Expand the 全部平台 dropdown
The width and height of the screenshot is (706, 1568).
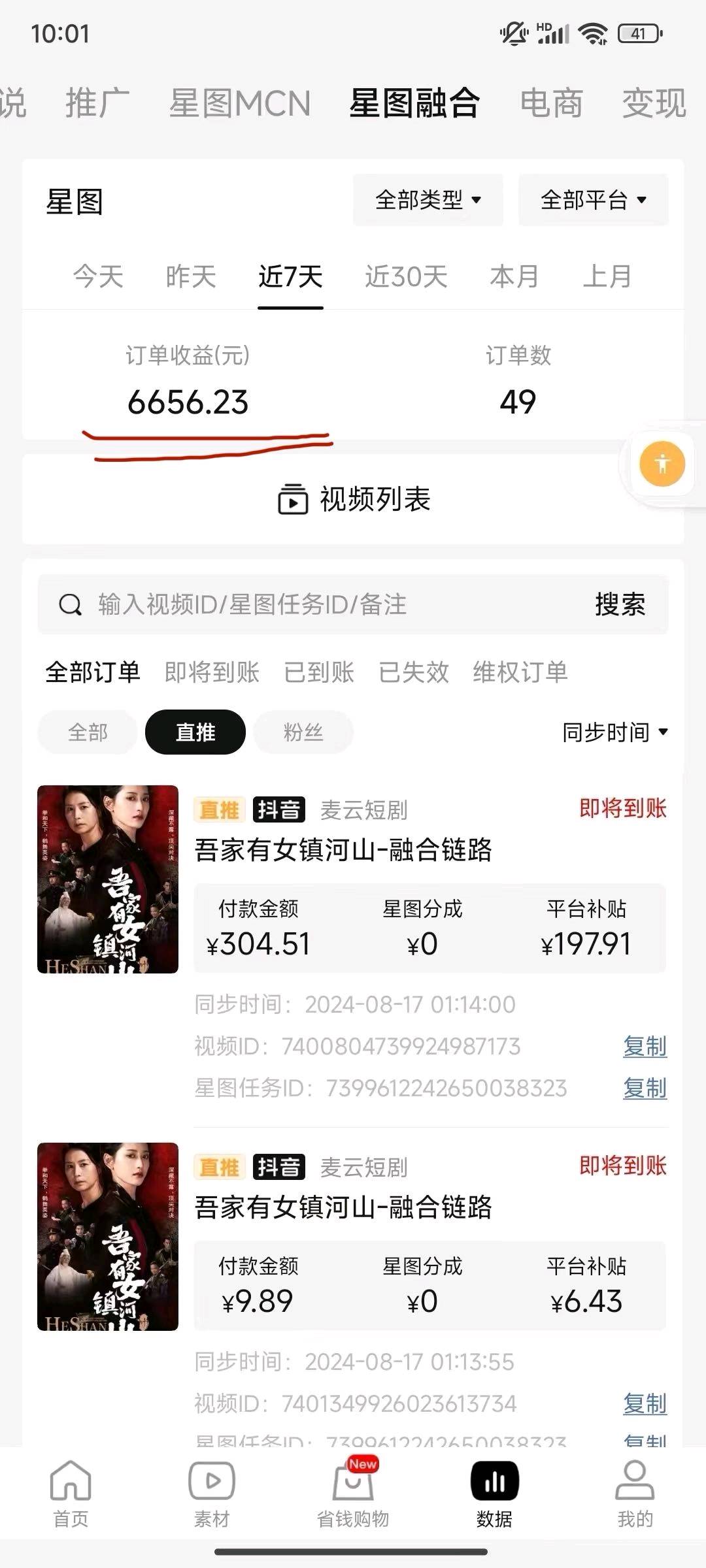click(594, 200)
